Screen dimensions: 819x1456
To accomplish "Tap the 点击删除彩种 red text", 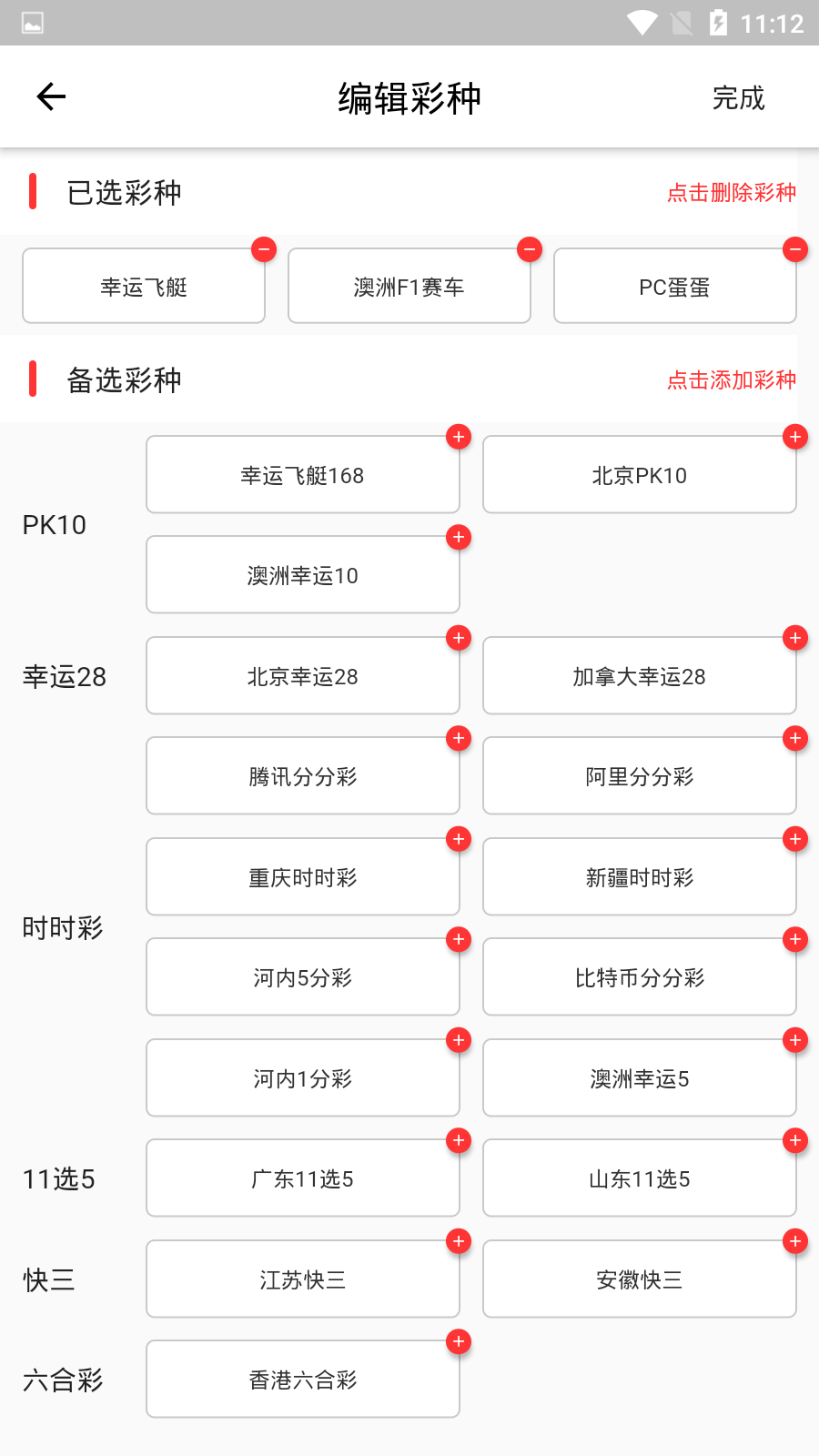I will 732,192.
